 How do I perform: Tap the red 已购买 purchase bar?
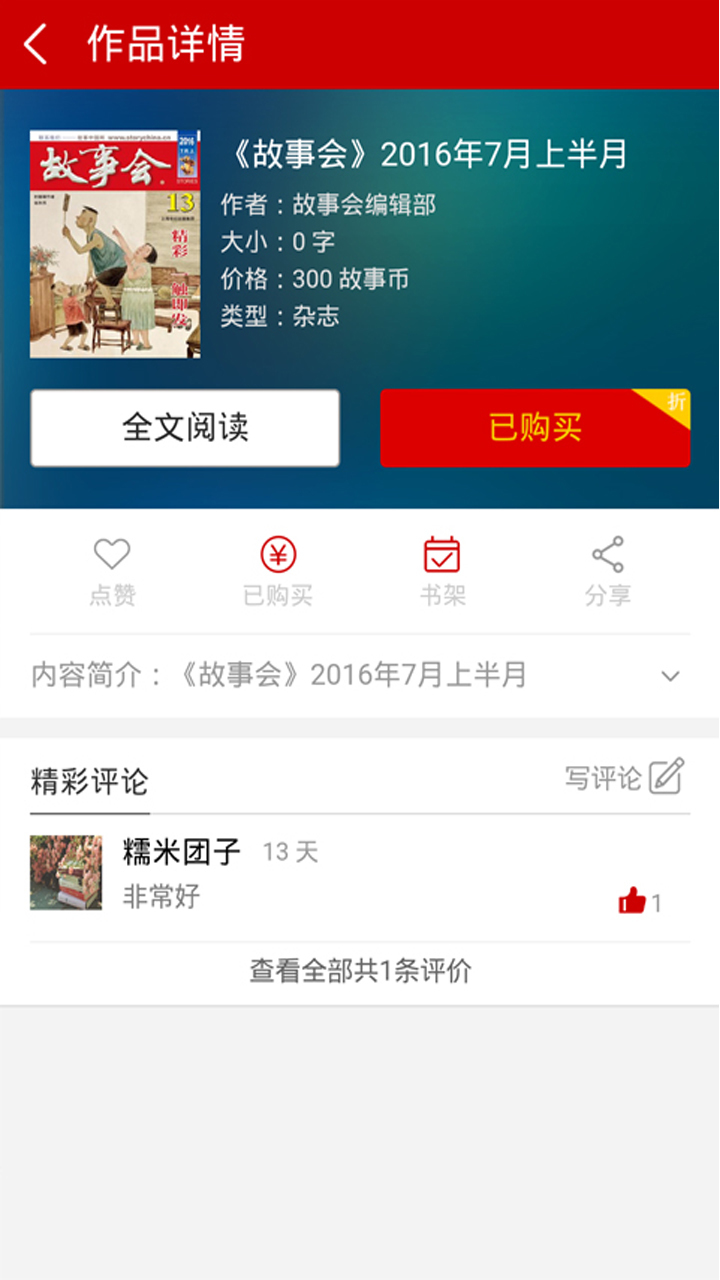click(534, 429)
